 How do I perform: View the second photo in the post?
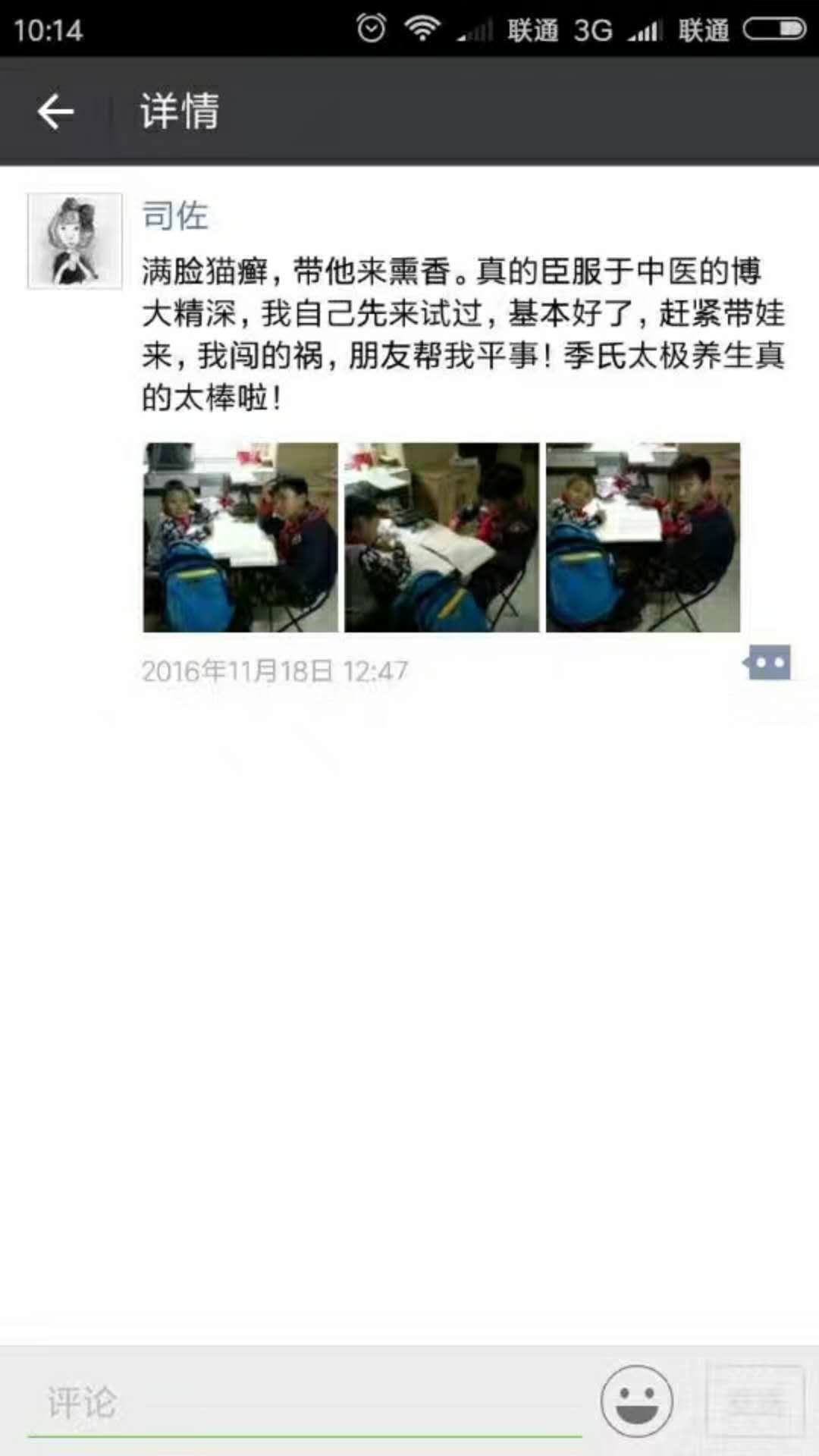point(441,537)
